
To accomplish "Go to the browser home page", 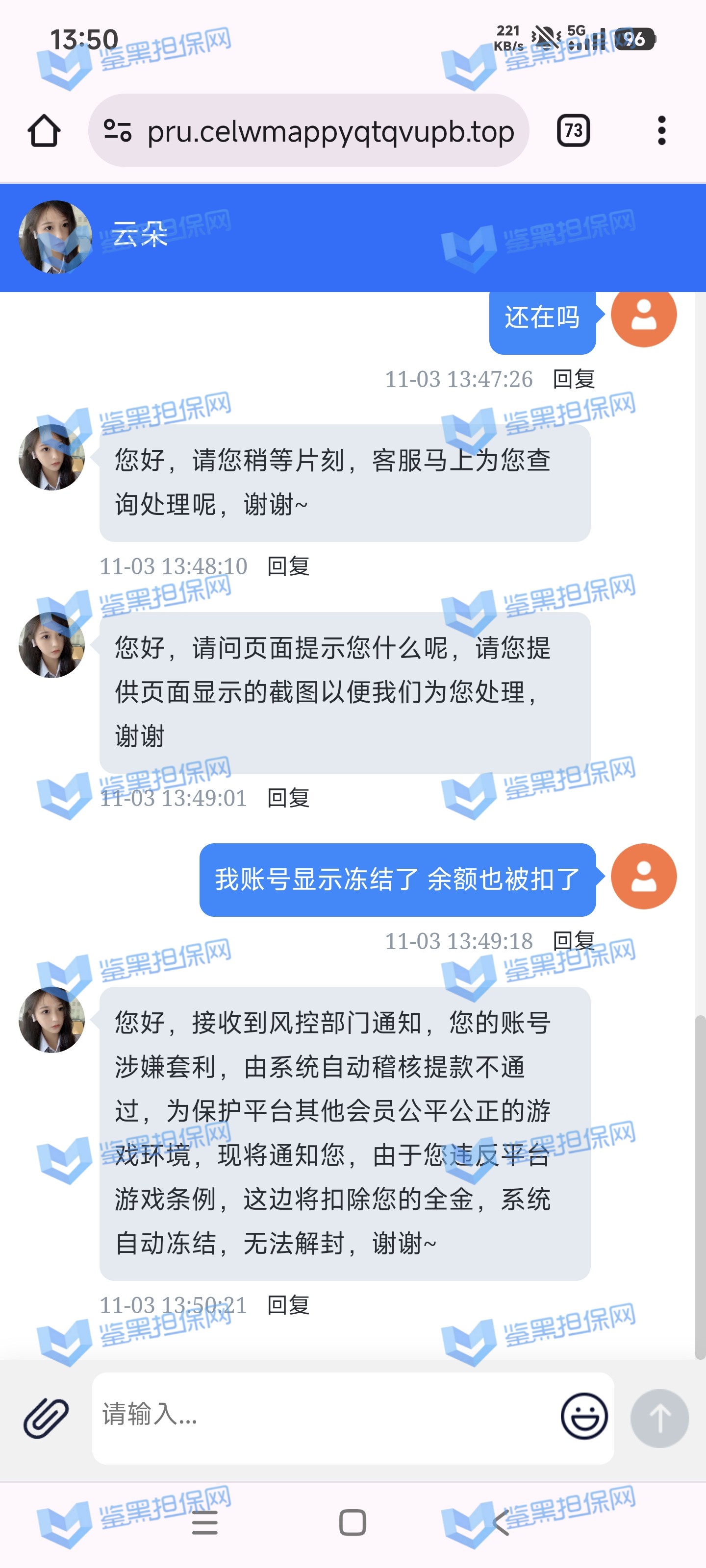I will (44, 131).
